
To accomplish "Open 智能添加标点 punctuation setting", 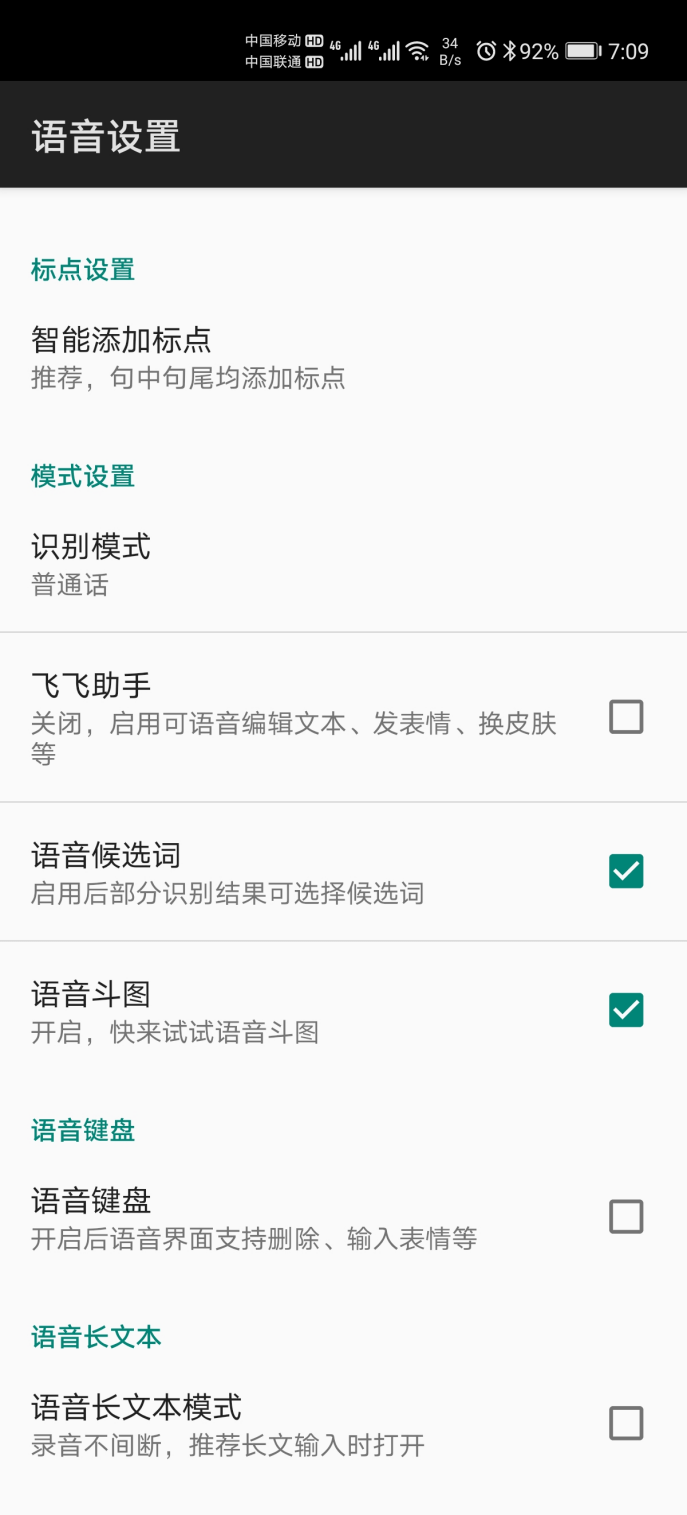I will (190, 357).
